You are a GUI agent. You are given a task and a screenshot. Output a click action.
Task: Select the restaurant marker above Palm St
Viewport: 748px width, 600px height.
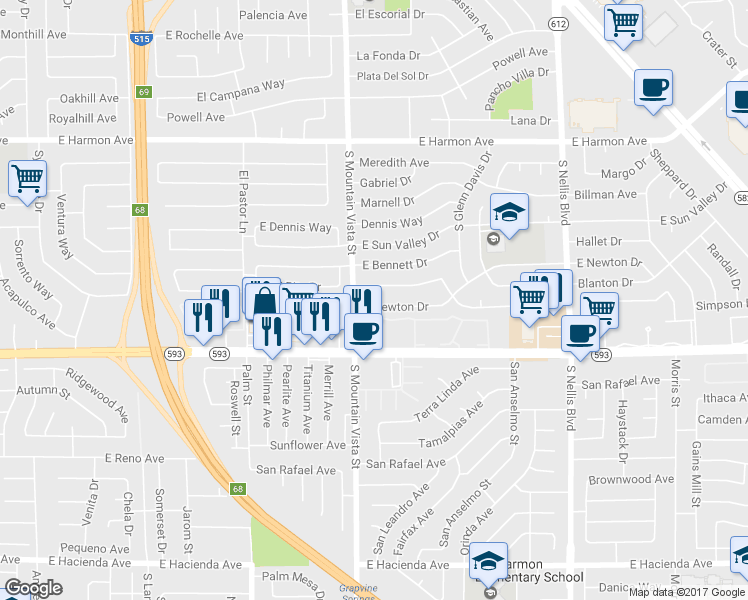pyautogui.click(x=203, y=319)
